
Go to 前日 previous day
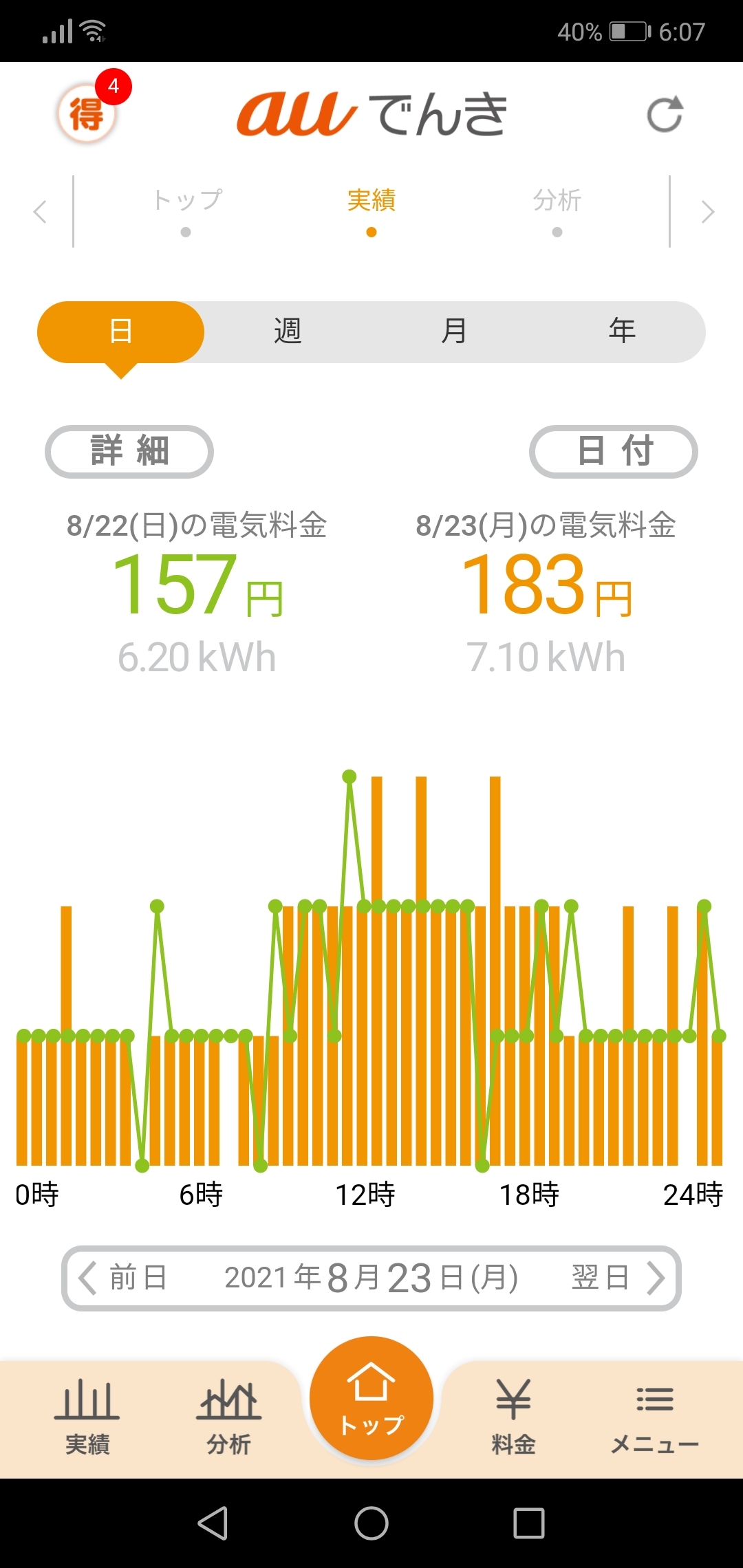pos(124,1278)
